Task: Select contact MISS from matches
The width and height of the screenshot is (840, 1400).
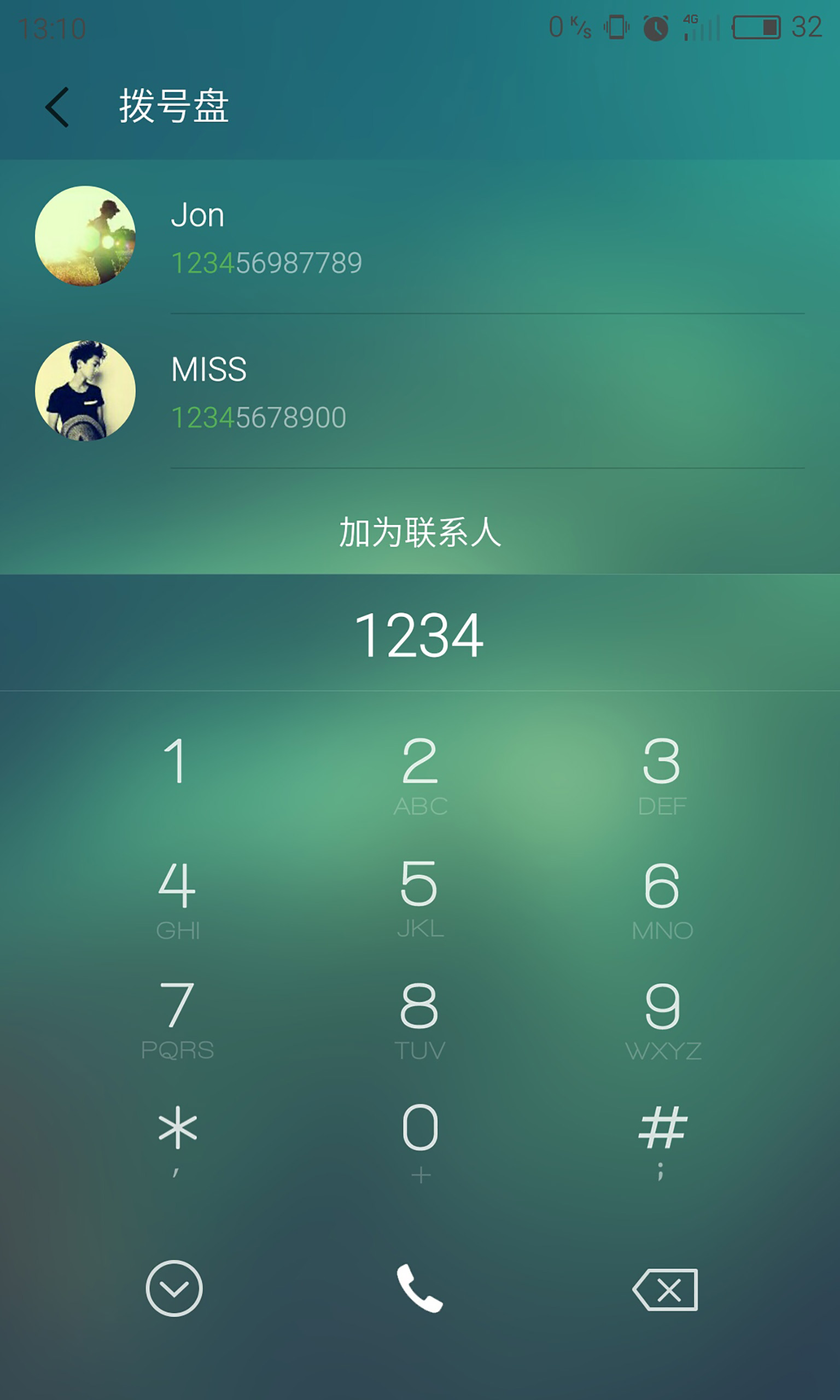Action: 420,391
